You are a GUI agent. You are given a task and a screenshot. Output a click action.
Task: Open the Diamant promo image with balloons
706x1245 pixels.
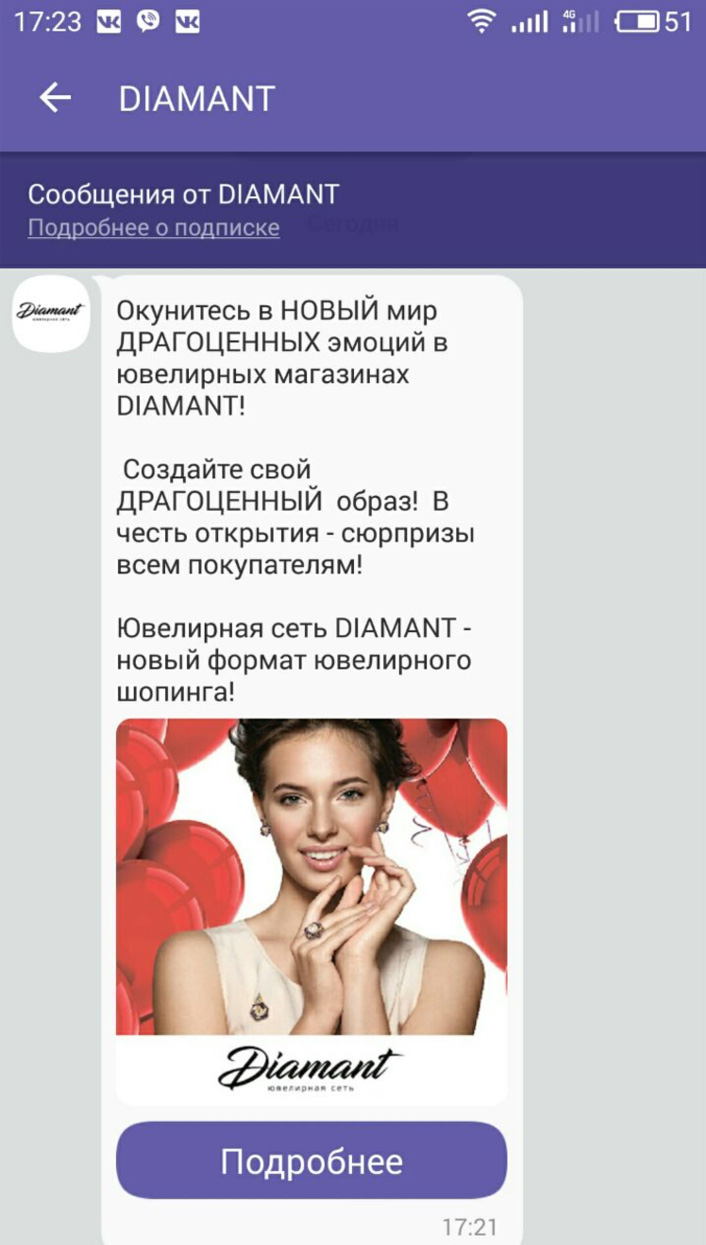click(311, 910)
